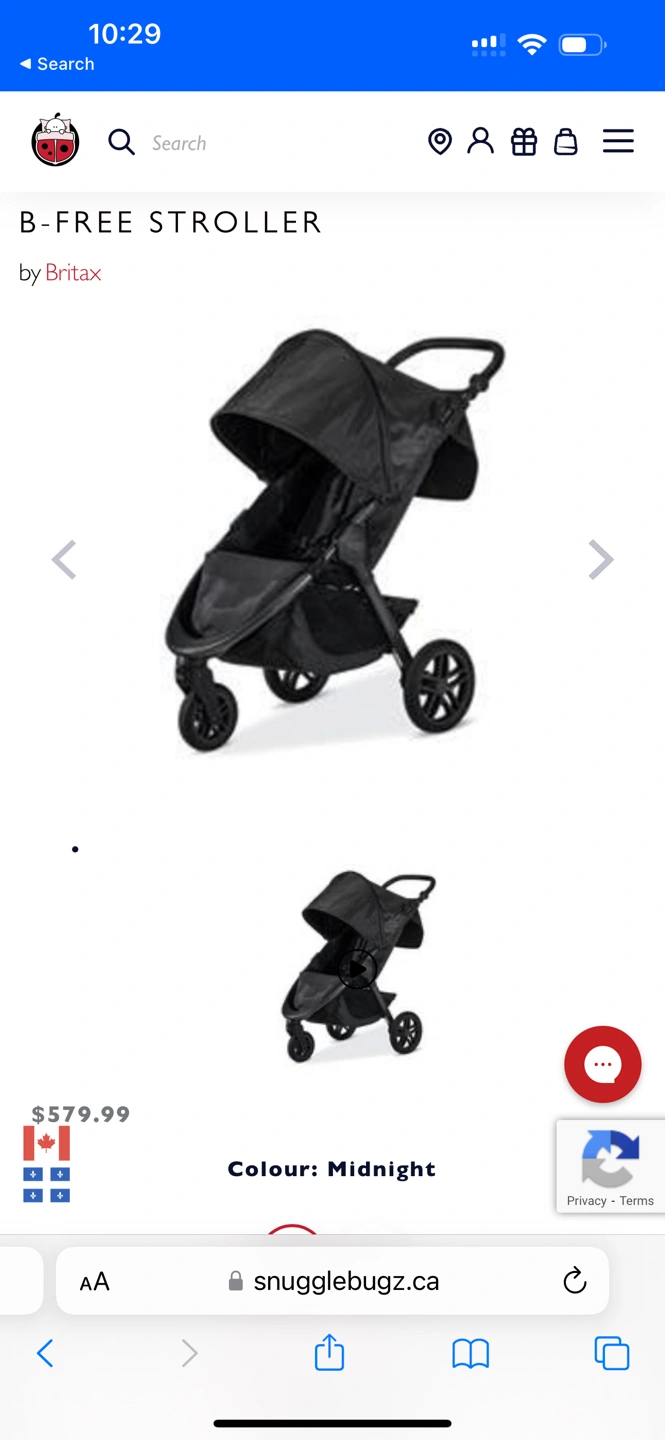This screenshot has width=665, height=1440.
Task: Open the account profile icon
Action: [481, 141]
